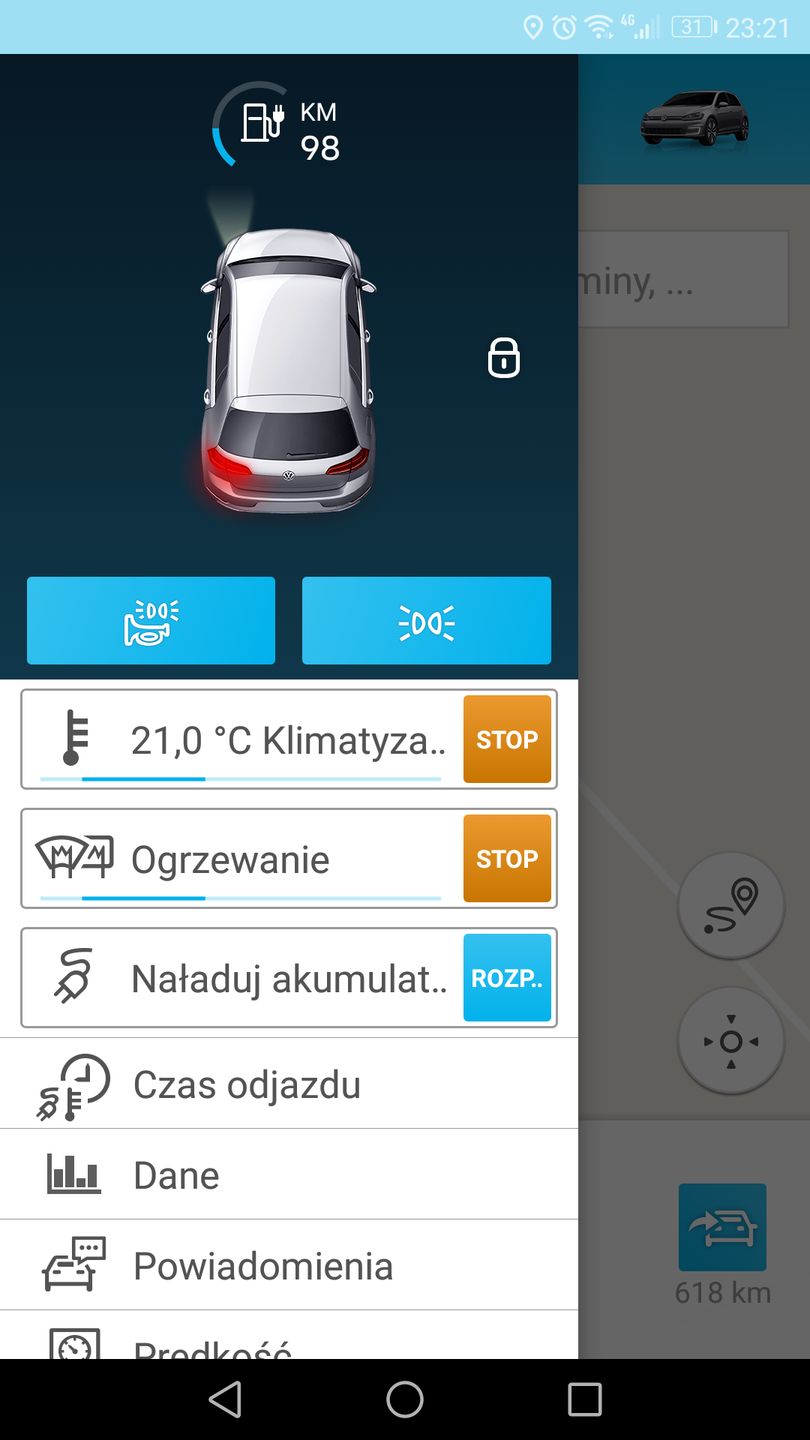Flash the headlights using the light icon
This screenshot has height=1440, width=810.
pyautogui.click(x=426, y=620)
